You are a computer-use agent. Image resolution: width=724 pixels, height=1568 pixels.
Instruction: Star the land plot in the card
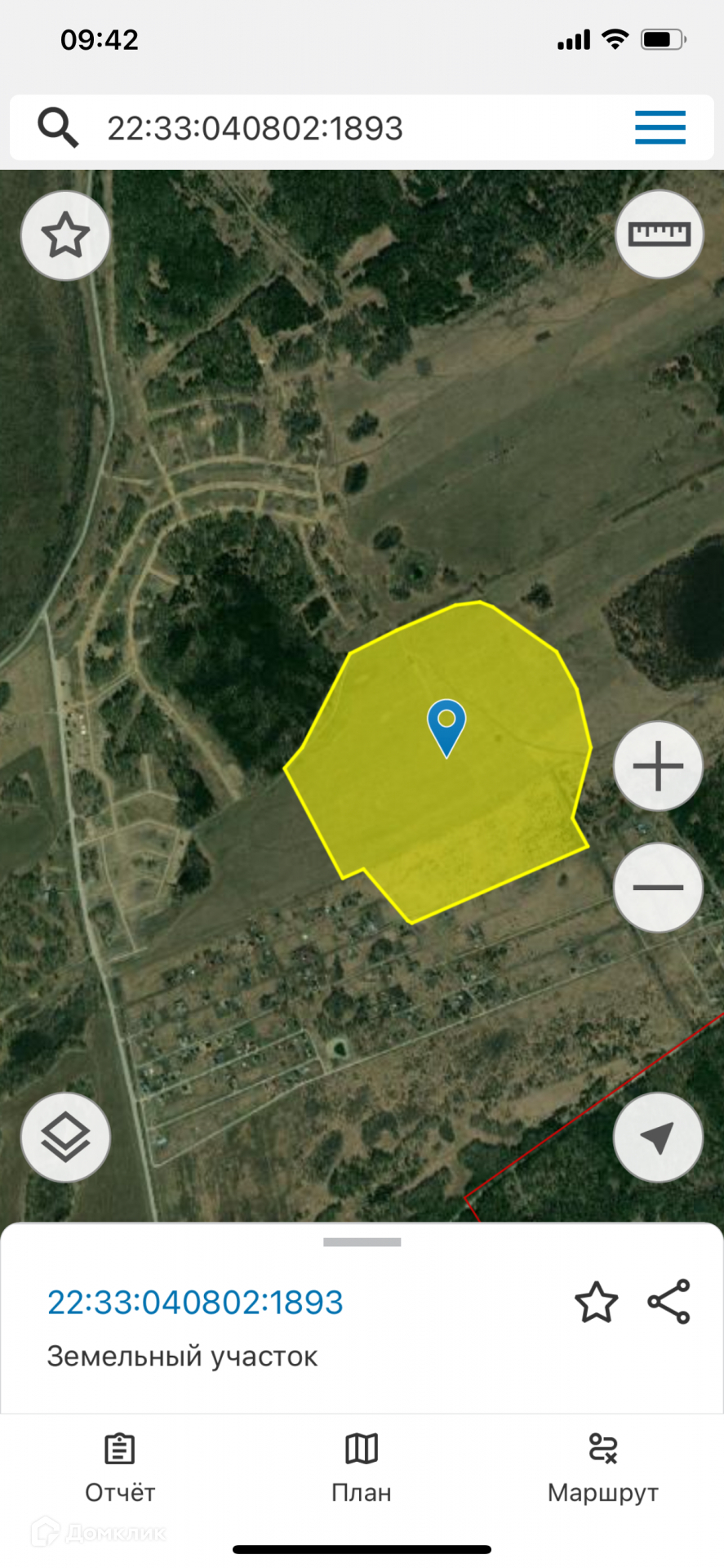(x=596, y=1302)
